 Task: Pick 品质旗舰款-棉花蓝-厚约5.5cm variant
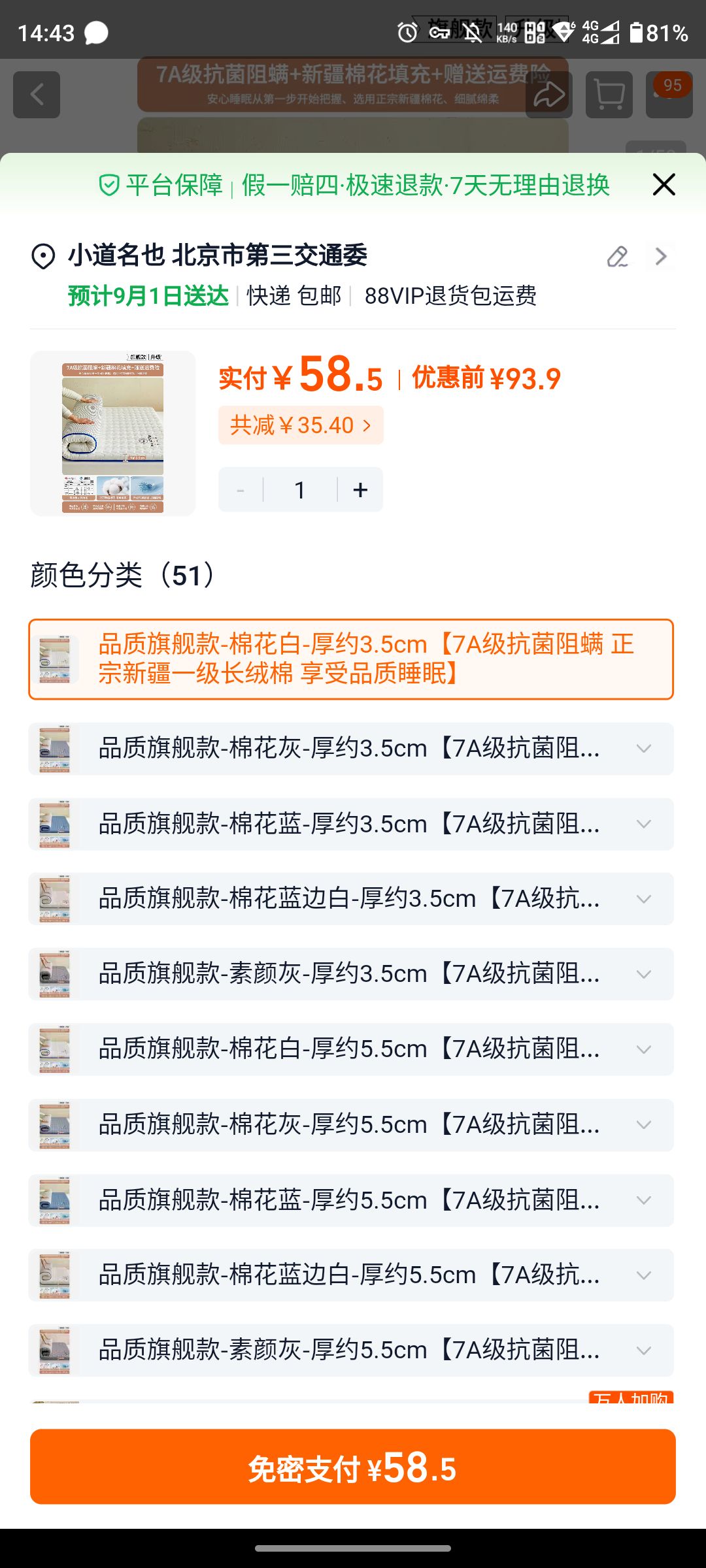tap(351, 1200)
